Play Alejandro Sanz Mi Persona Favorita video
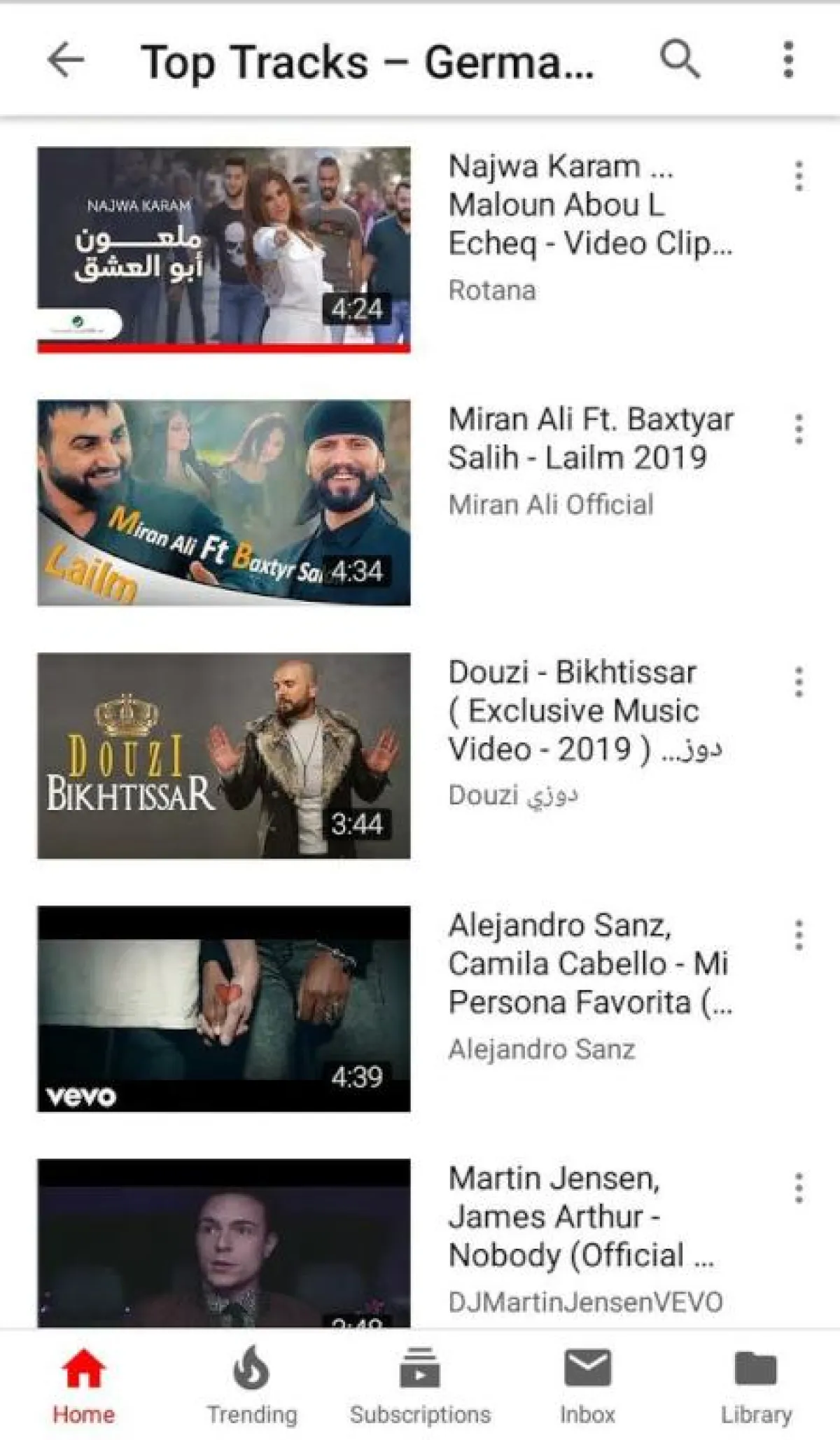The height and width of the screenshot is (1440, 840). click(x=224, y=1008)
